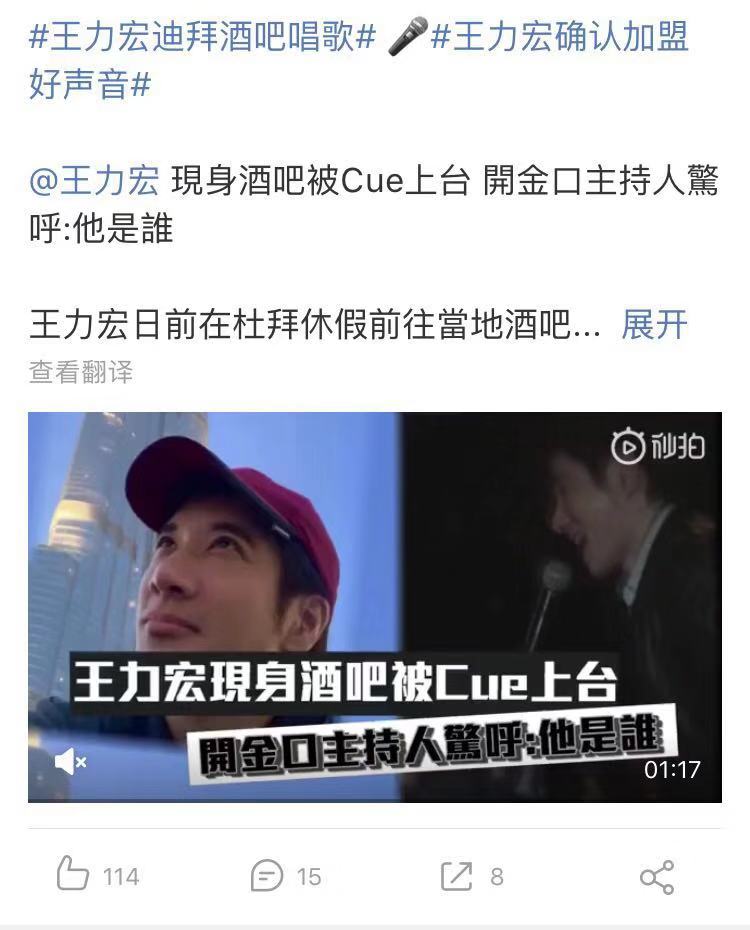Open the @王力宏 profile mention

click(x=94, y=183)
